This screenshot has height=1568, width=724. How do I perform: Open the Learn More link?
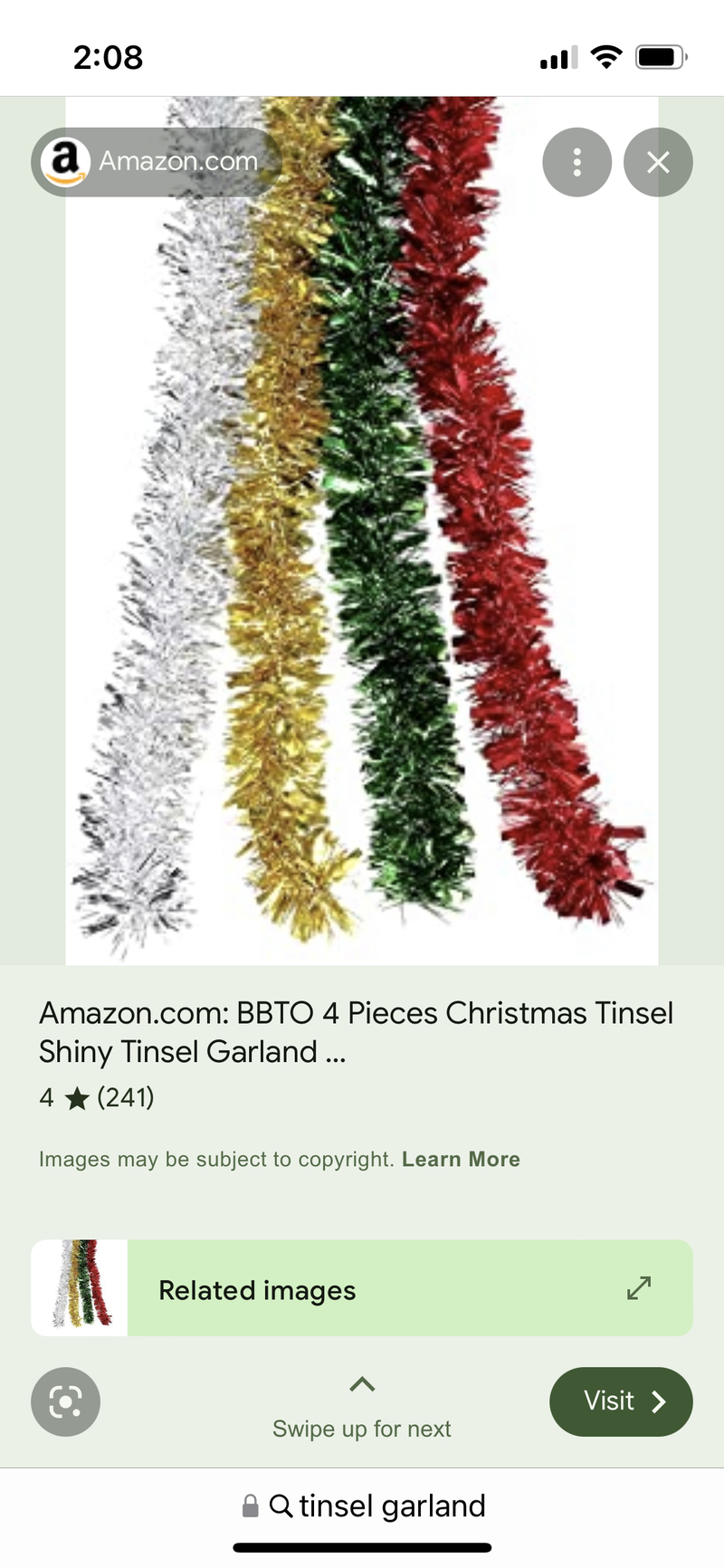[x=461, y=1159]
